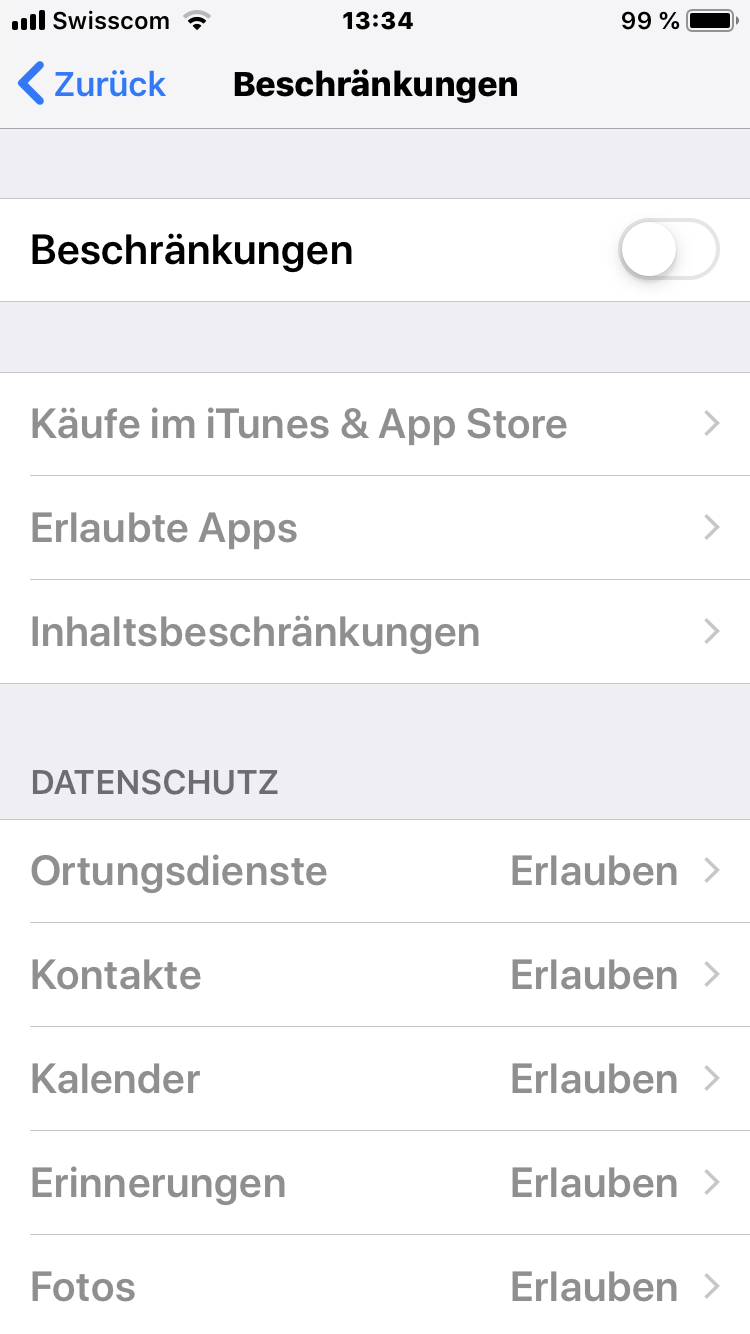Choose the Erinnerungen row

pyautogui.click(x=375, y=1183)
